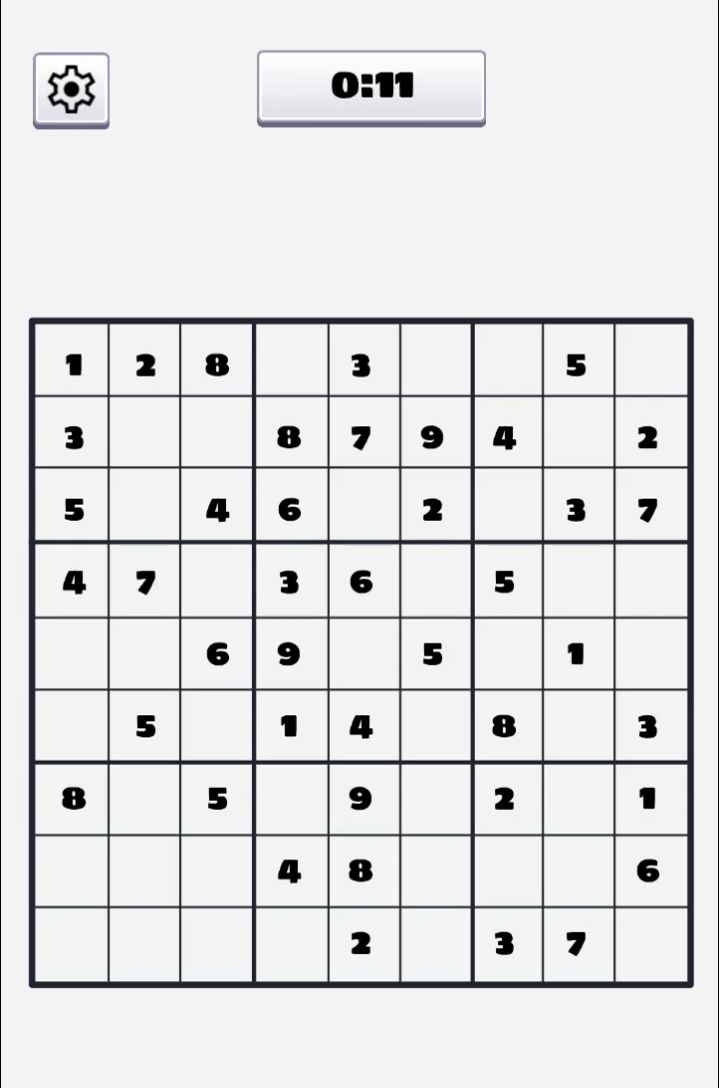
Task: Open the settings gear
Action: [x=71, y=90]
